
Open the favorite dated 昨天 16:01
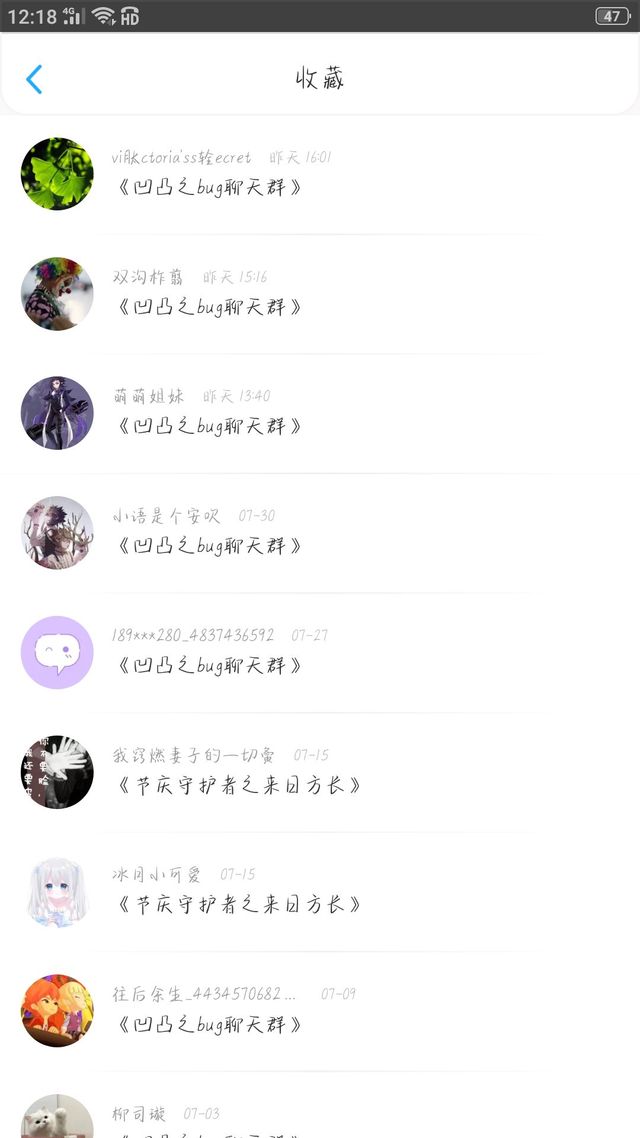click(x=320, y=175)
